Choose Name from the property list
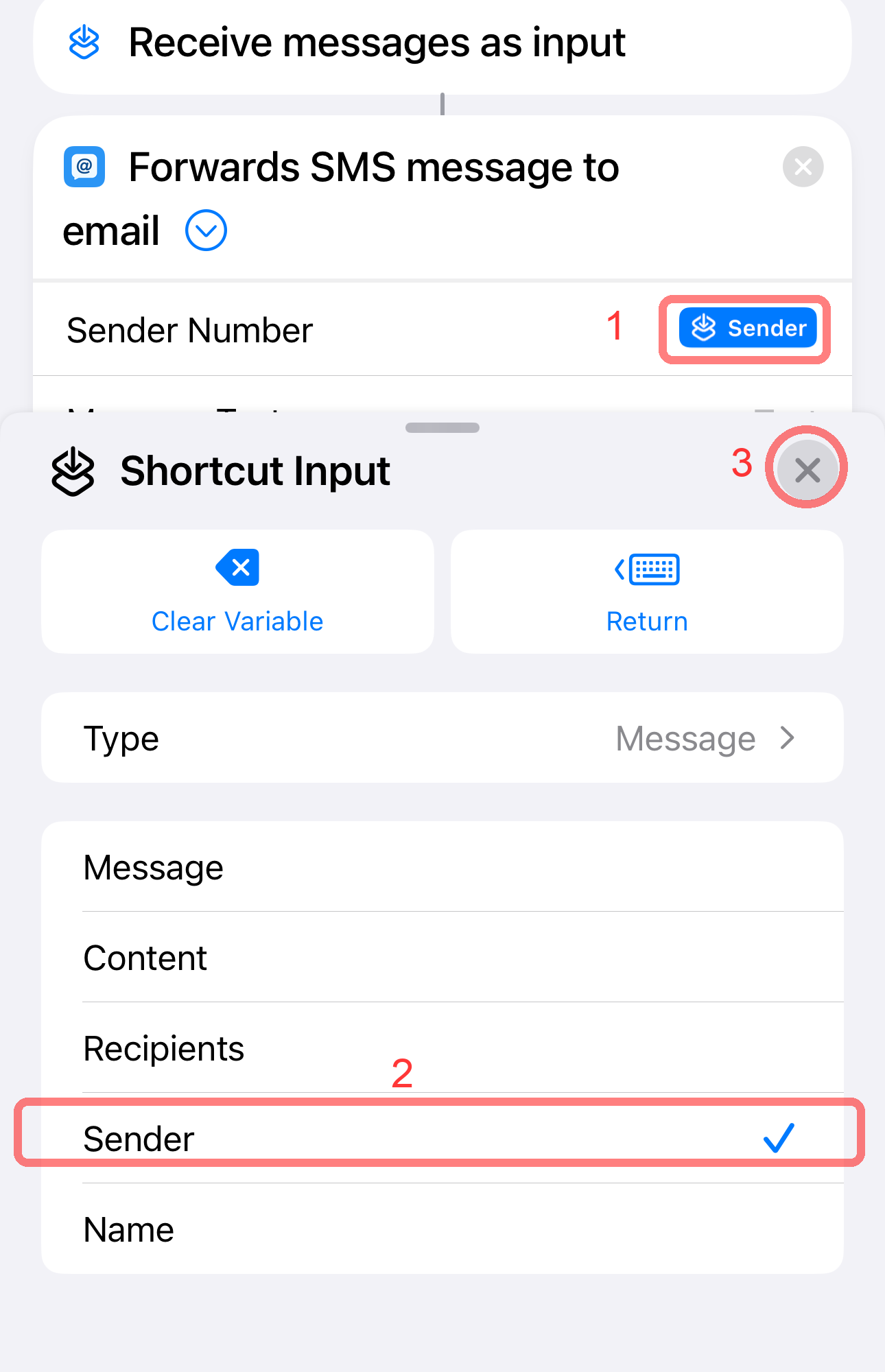Viewport: 885px width, 1372px height. point(442,1228)
